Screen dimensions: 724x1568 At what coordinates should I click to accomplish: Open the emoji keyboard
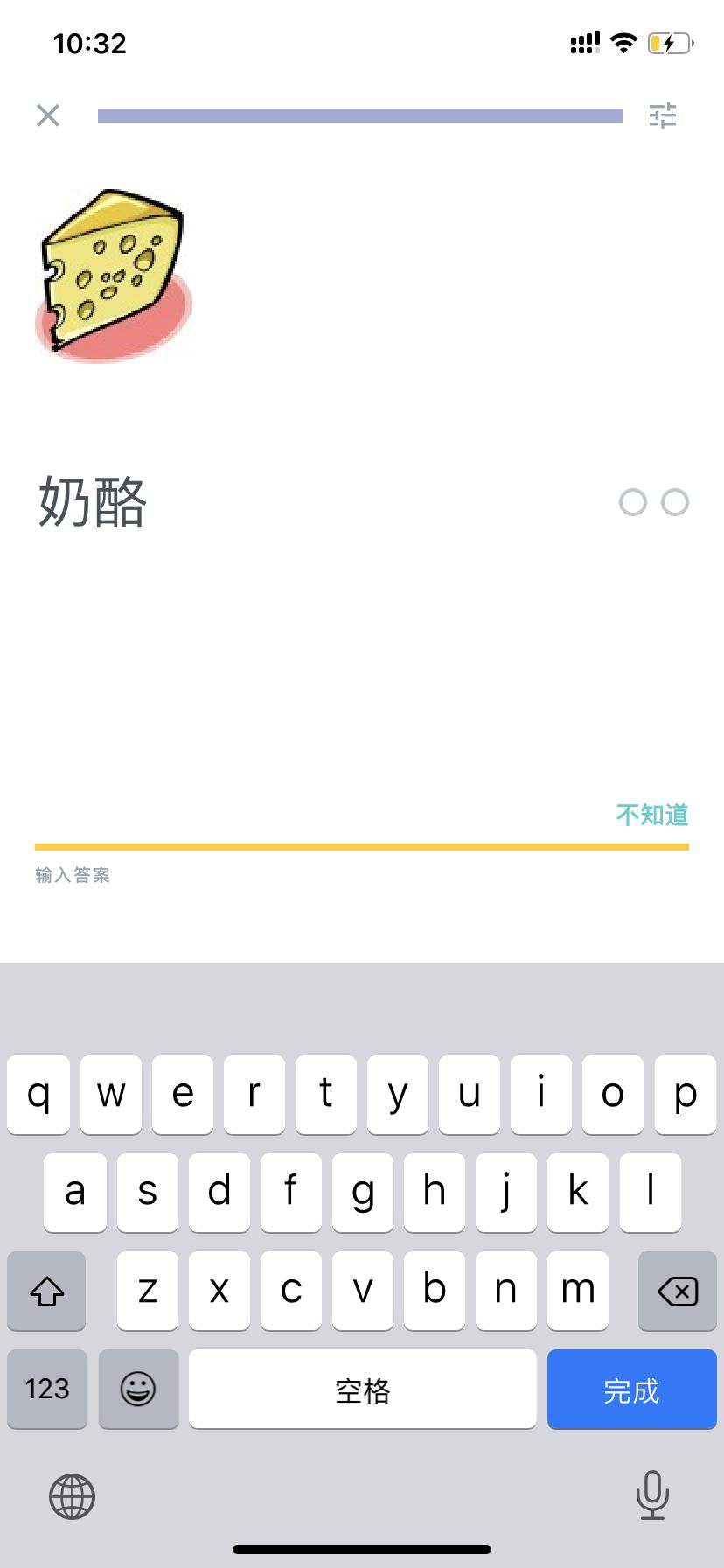pyautogui.click(x=138, y=1389)
